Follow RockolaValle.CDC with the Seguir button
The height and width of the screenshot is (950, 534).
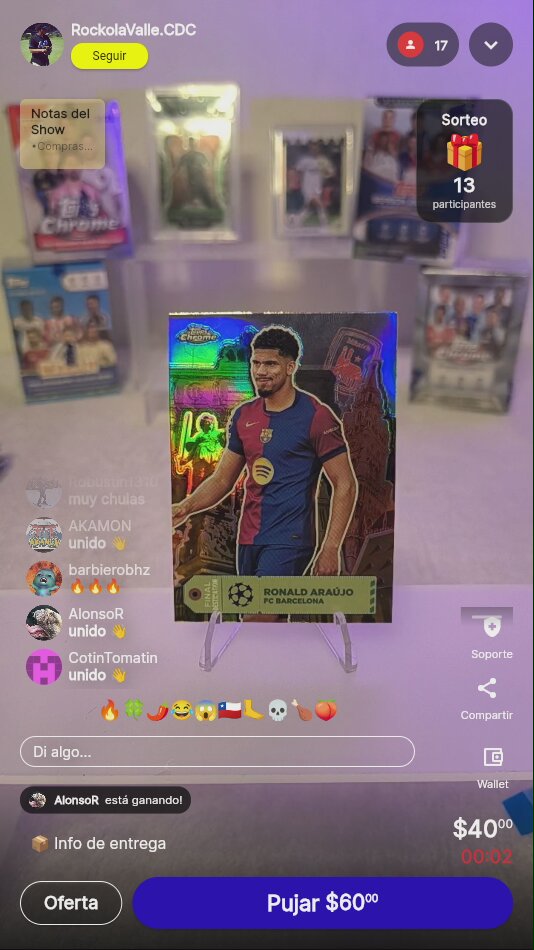point(109,56)
